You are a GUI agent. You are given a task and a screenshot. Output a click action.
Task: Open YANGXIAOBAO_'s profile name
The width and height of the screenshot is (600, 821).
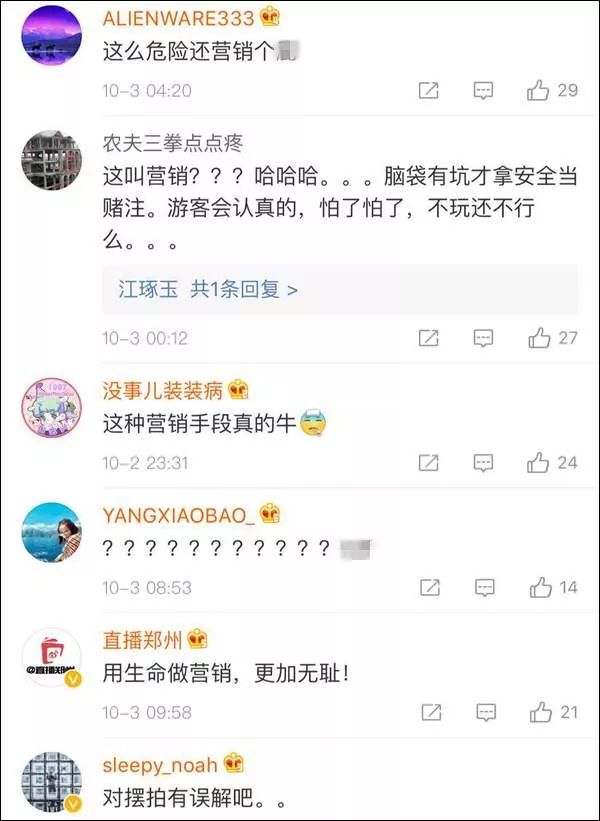[178, 514]
